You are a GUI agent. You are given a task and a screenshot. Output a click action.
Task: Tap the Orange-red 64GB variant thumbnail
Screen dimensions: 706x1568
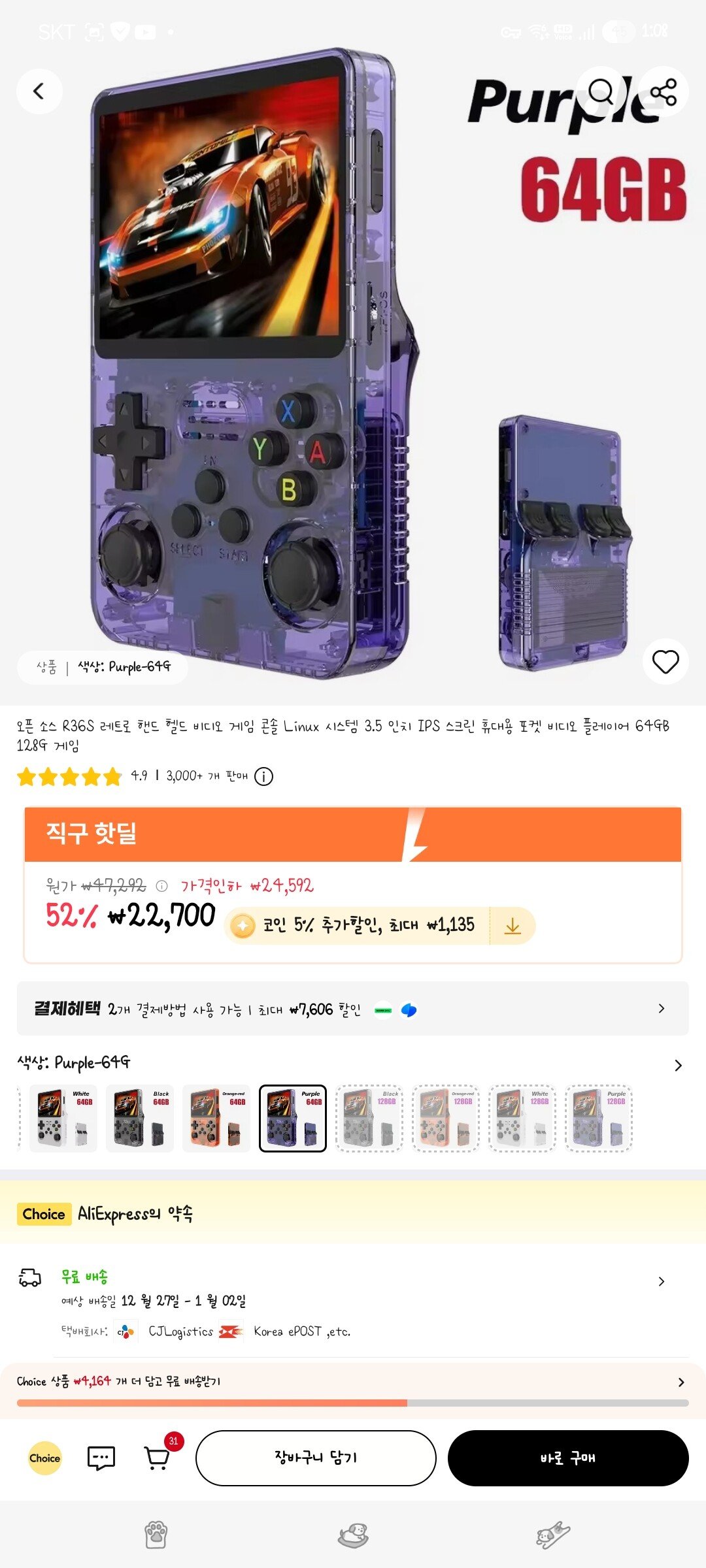pyautogui.click(x=217, y=1119)
